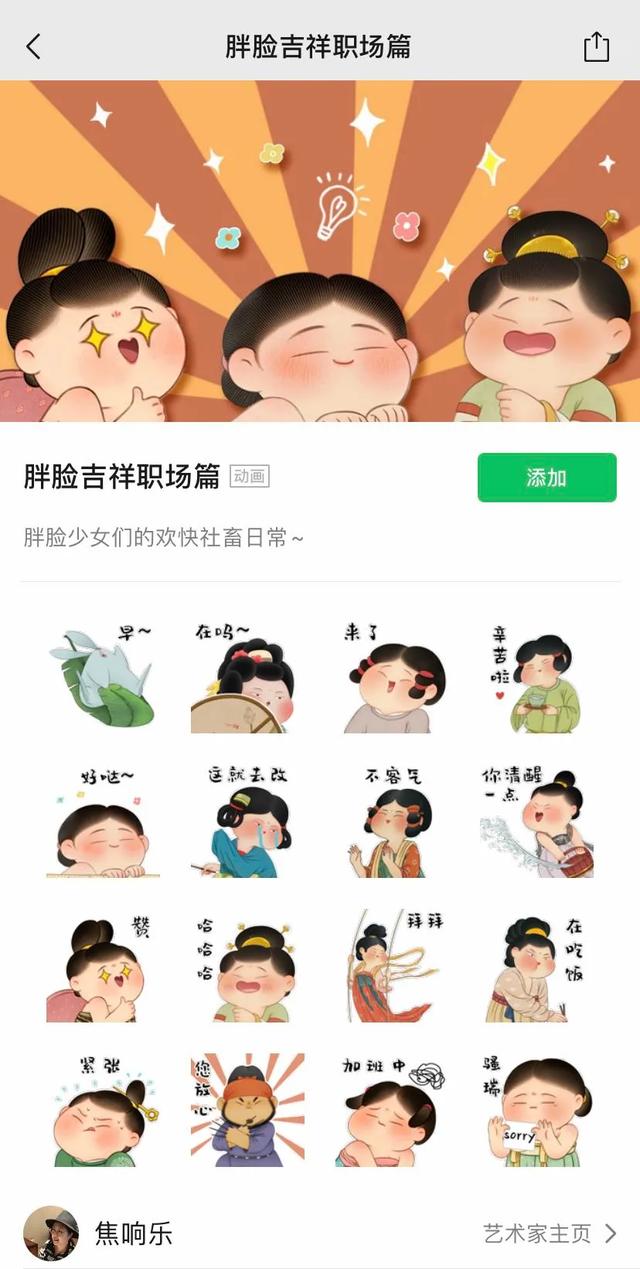Share this sticker pack
Viewport: 640px width, 1269px height.
(596, 46)
